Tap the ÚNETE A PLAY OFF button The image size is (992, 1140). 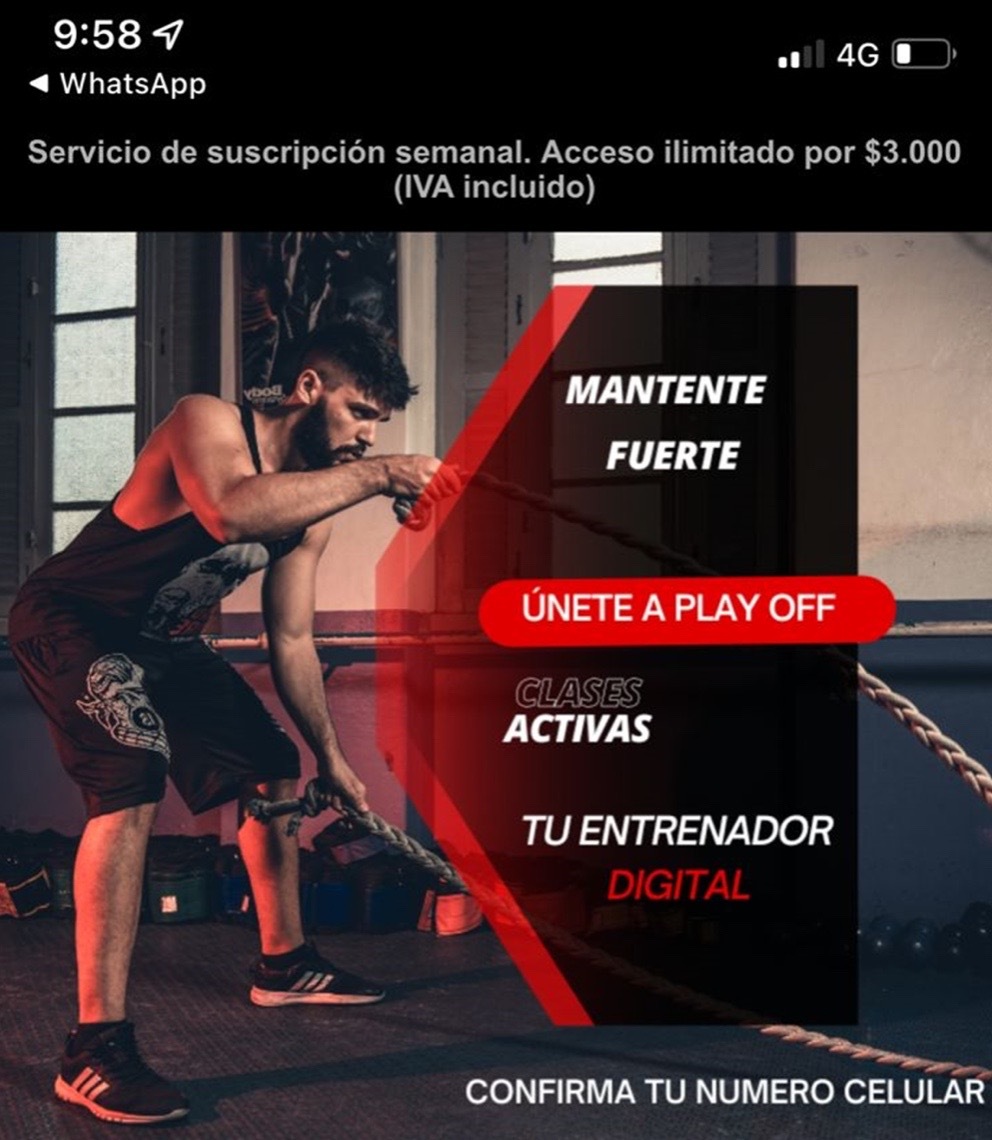click(x=686, y=609)
